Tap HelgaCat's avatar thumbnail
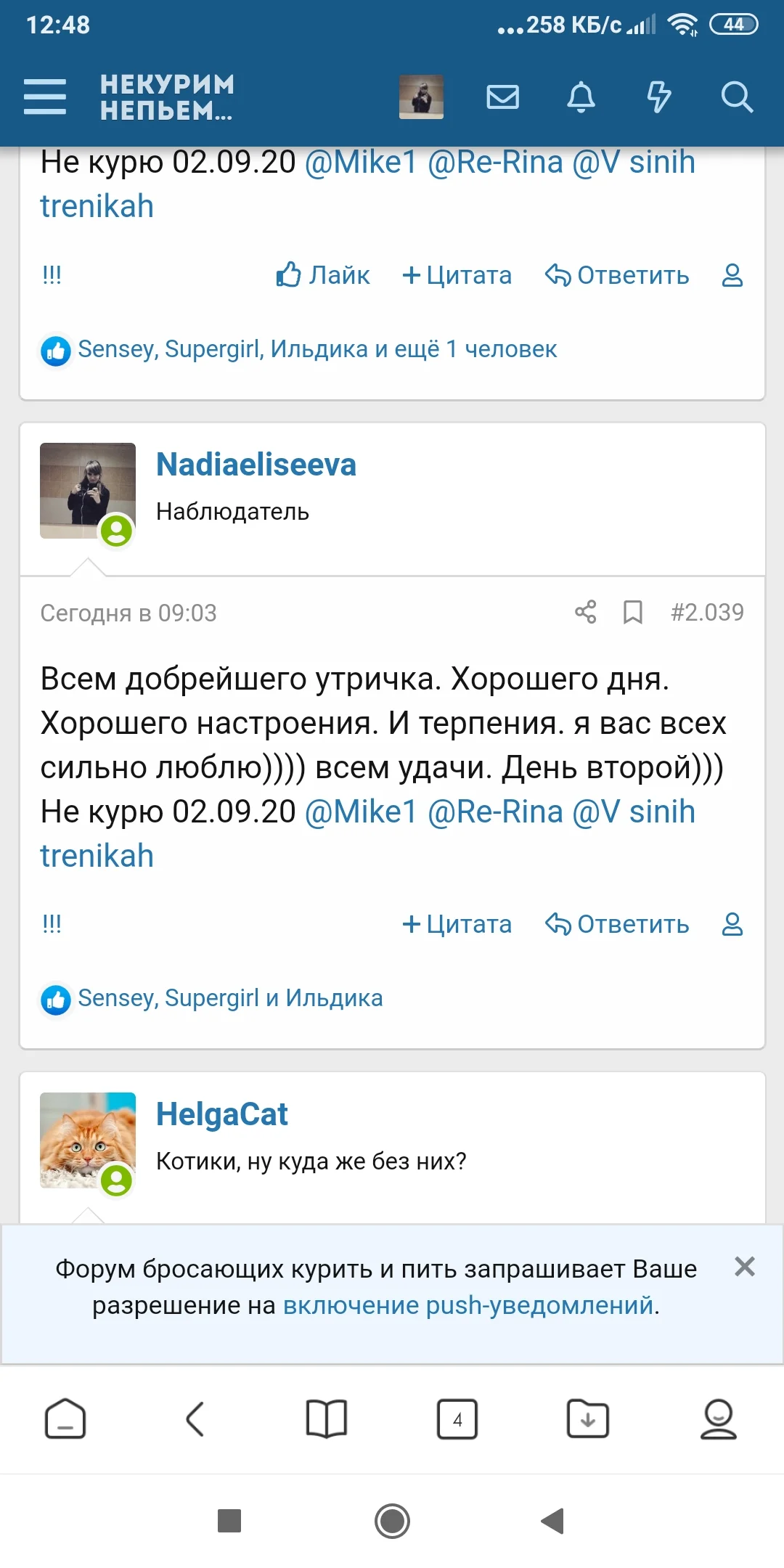 87,1140
